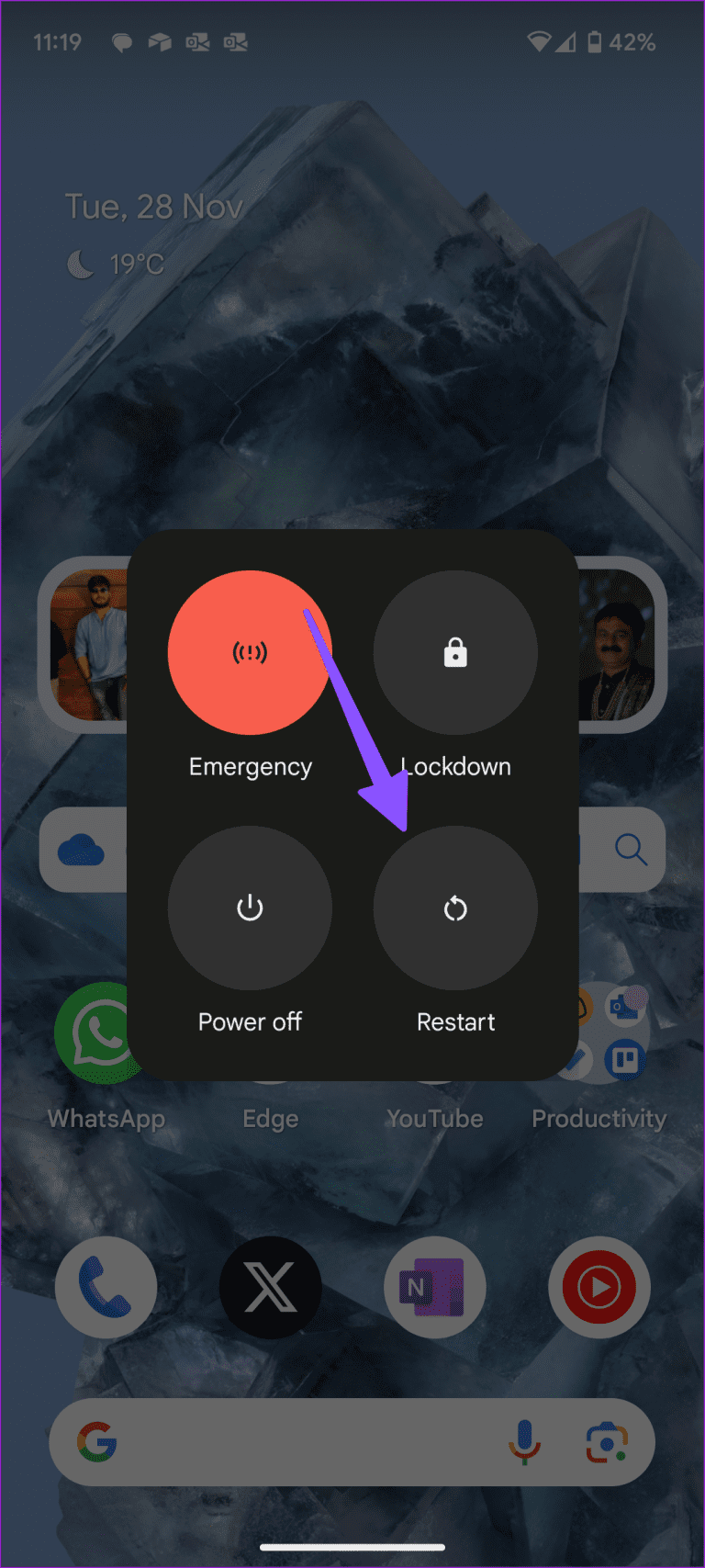The height and width of the screenshot is (1568, 705).
Task: Open YouTube Music
Action: point(599,1286)
